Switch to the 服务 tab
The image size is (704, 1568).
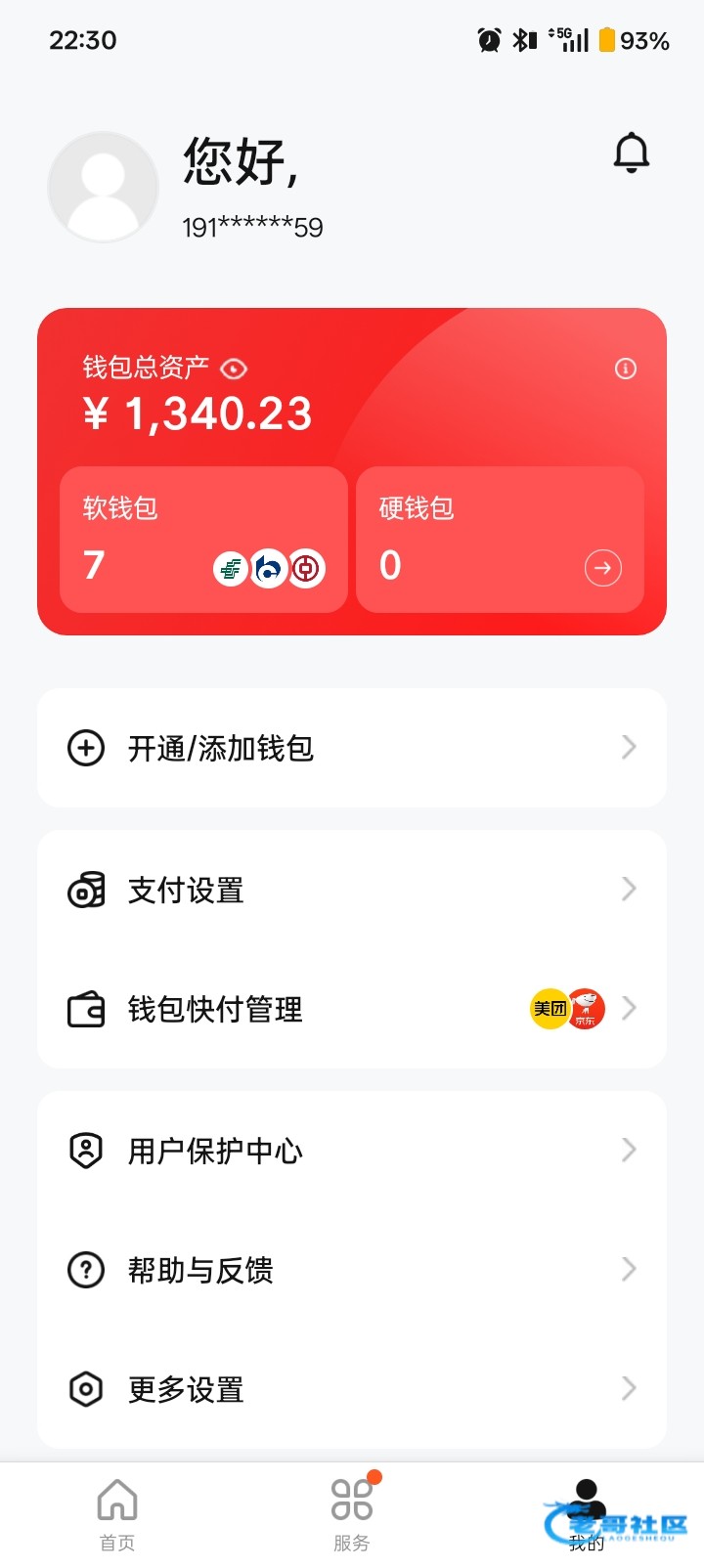point(352,1514)
